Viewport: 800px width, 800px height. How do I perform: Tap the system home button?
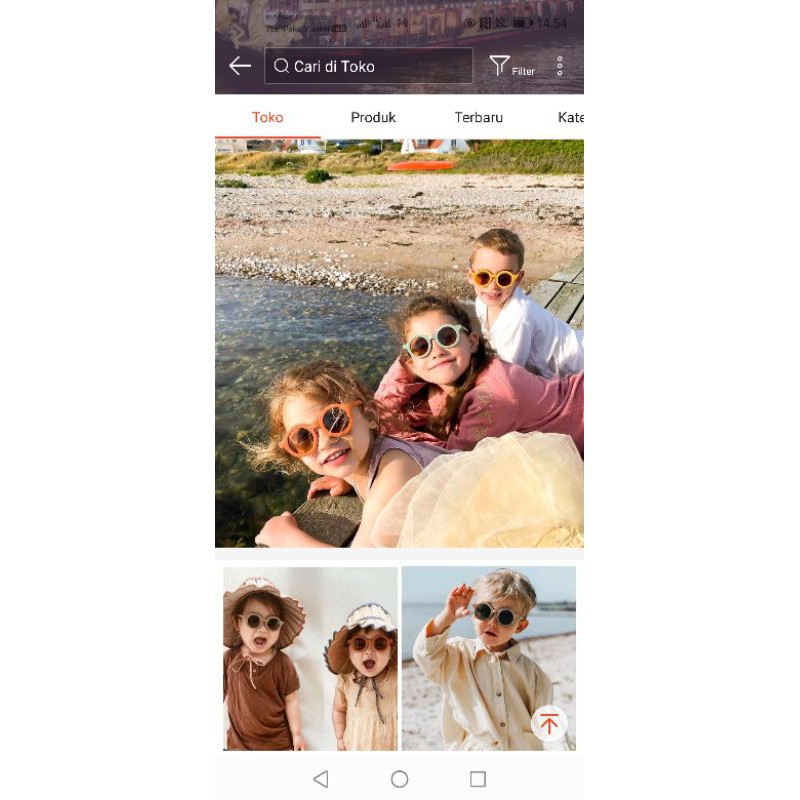point(399,779)
